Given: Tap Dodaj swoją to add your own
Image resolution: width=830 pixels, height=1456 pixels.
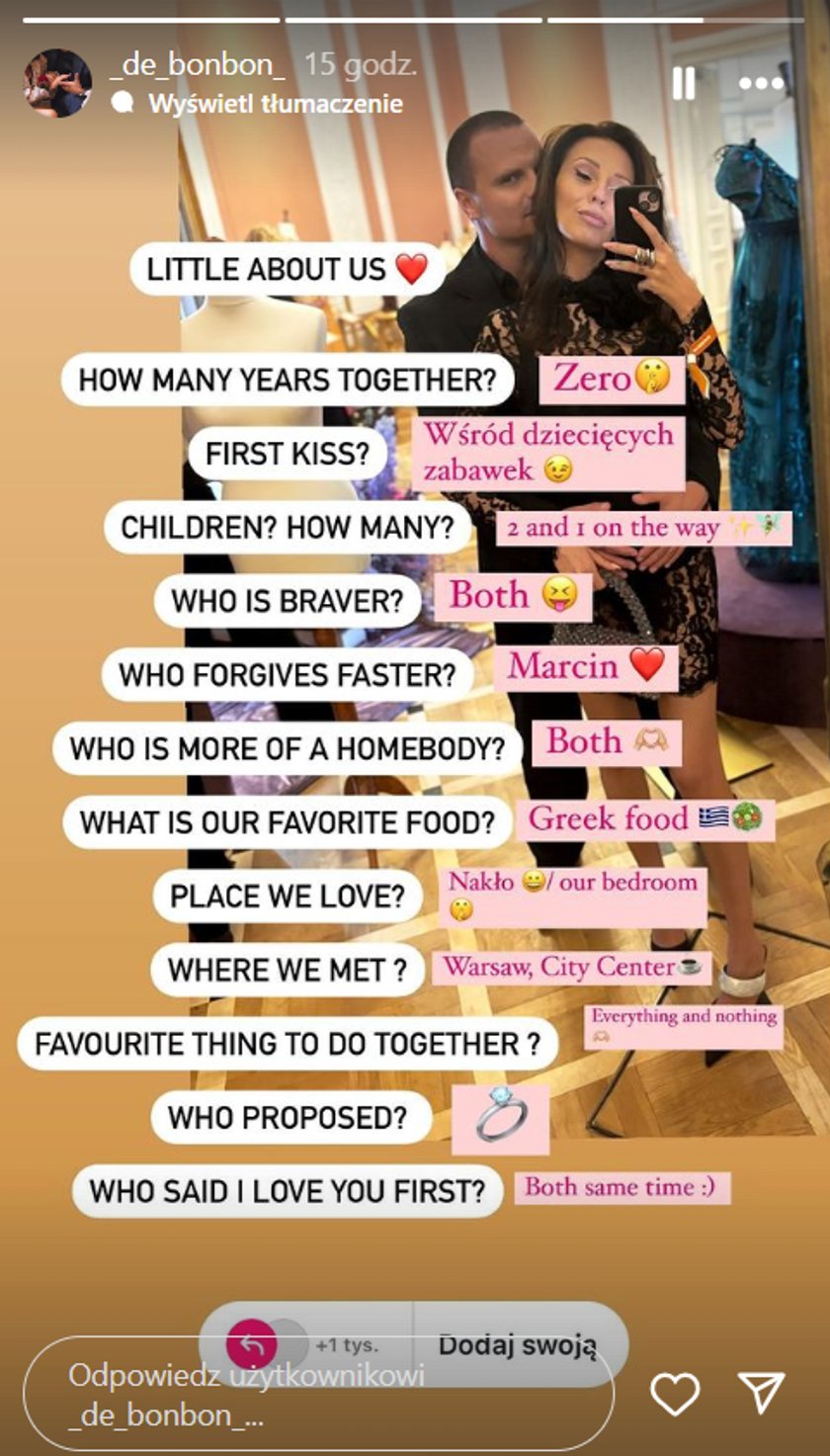Looking at the screenshot, I should [x=518, y=1344].
